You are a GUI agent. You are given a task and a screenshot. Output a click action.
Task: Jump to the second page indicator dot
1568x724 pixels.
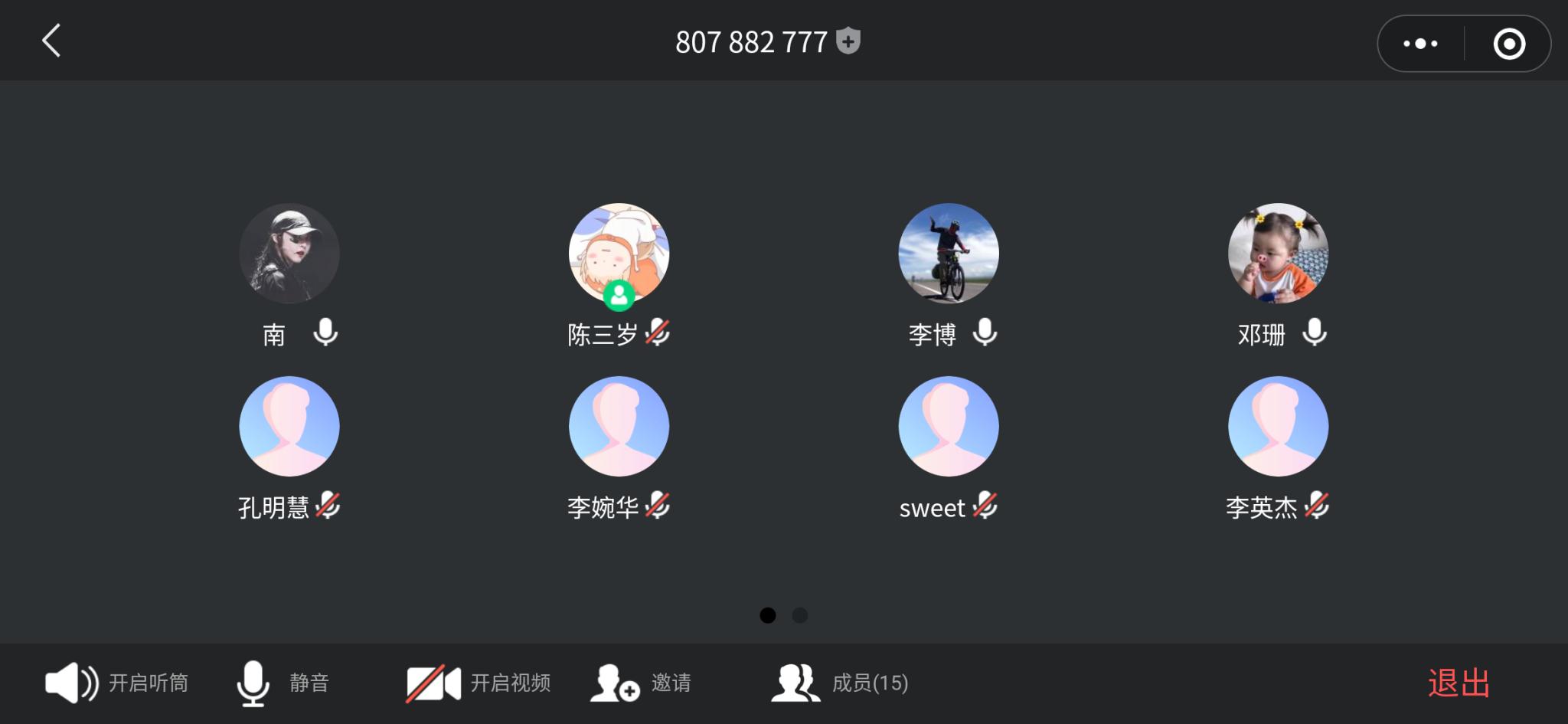[x=799, y=615]
